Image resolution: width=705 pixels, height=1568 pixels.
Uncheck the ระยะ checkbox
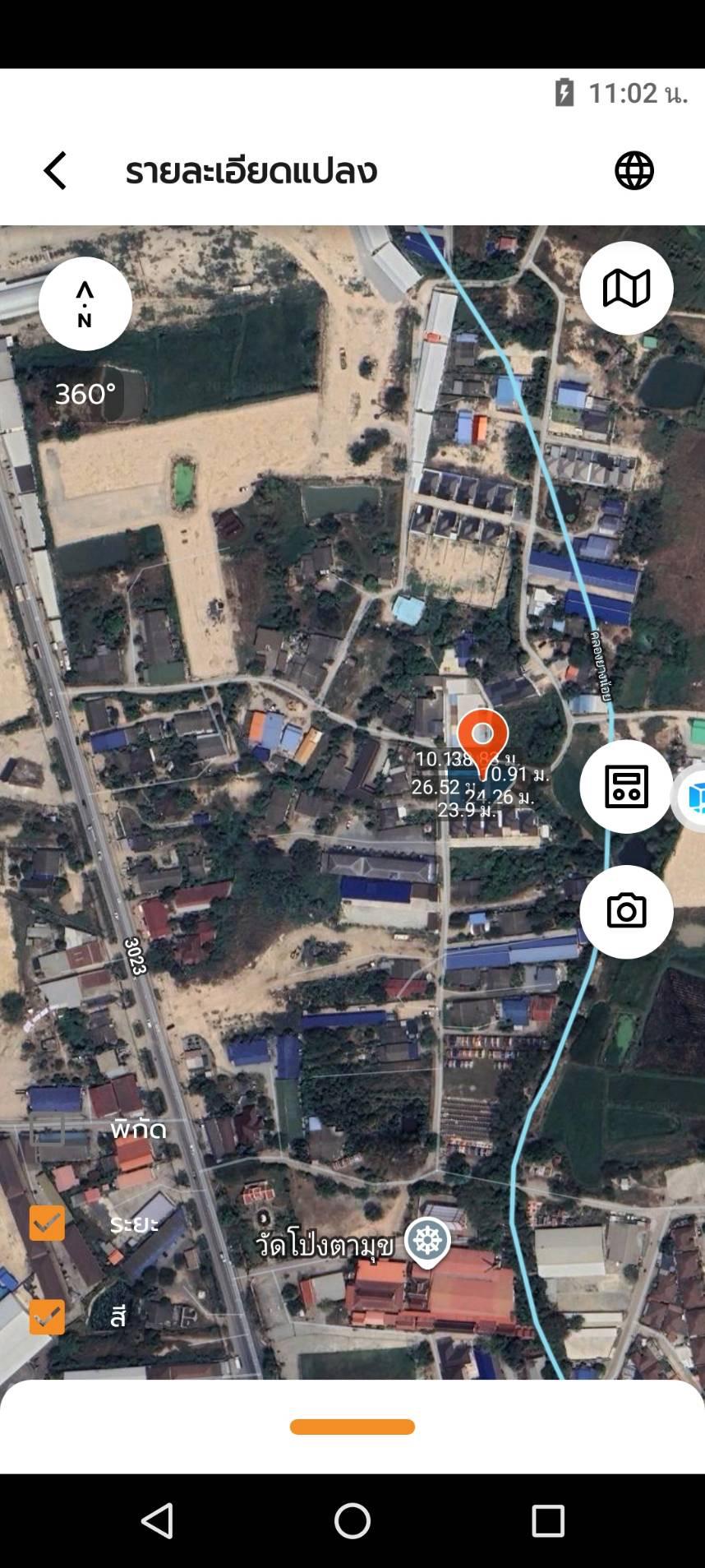tap(47, 1223)
